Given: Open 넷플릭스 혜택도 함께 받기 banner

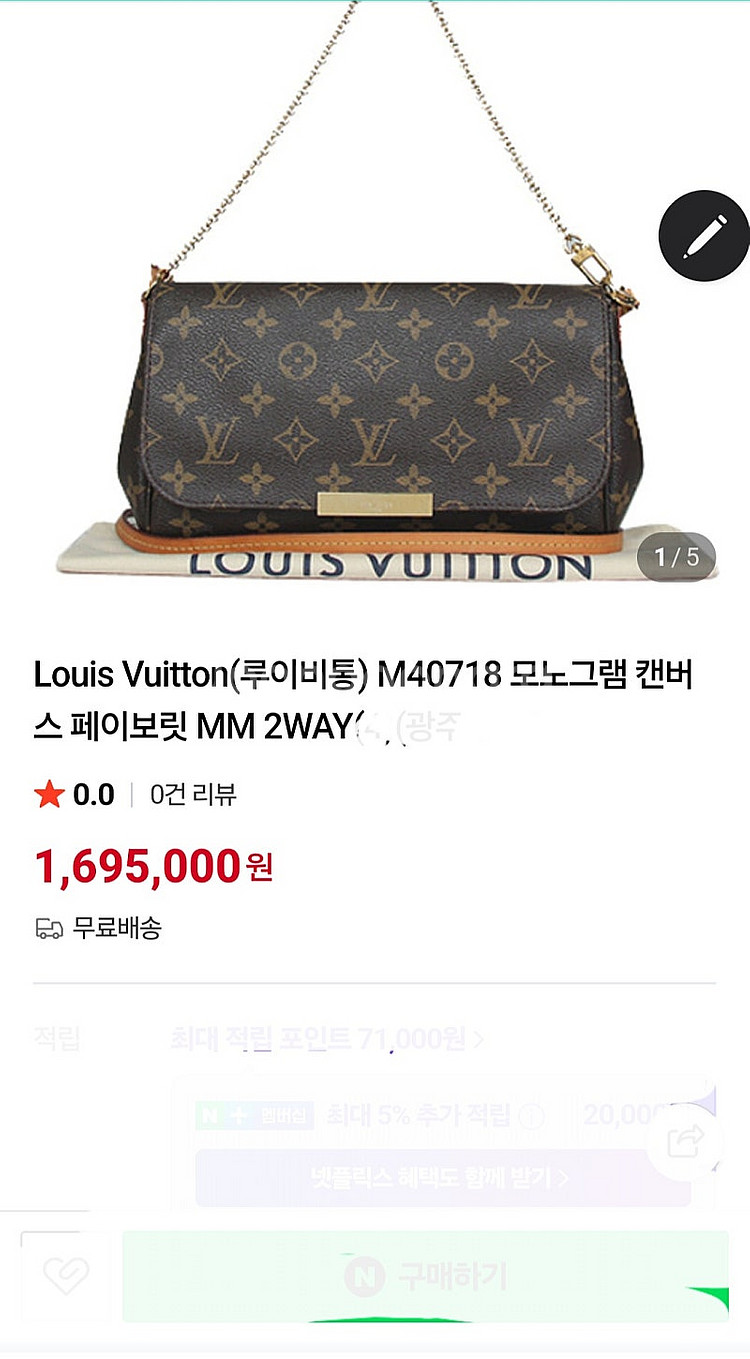Looking at the screenshot, I should point(441,1177).
